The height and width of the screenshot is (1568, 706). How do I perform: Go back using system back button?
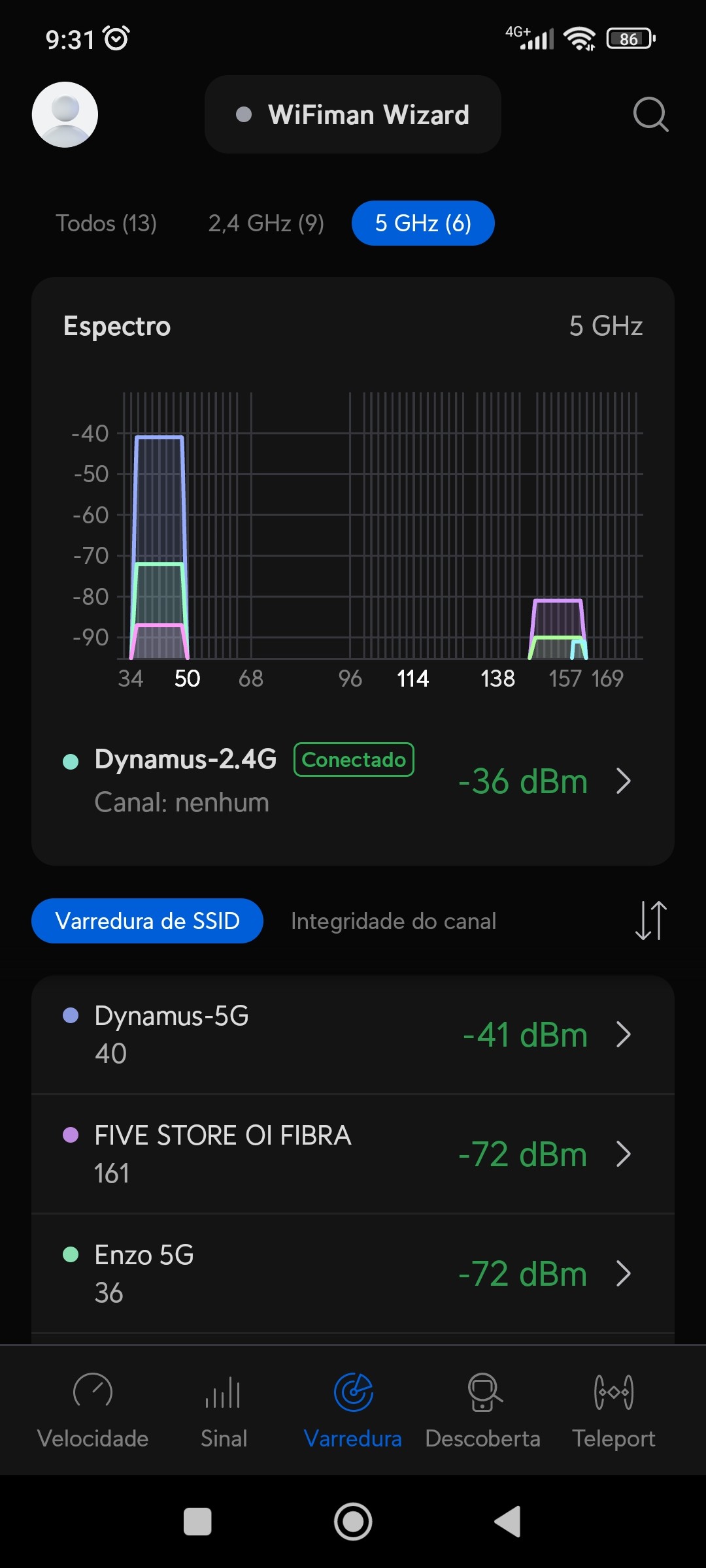click(x=508, y=1522)
